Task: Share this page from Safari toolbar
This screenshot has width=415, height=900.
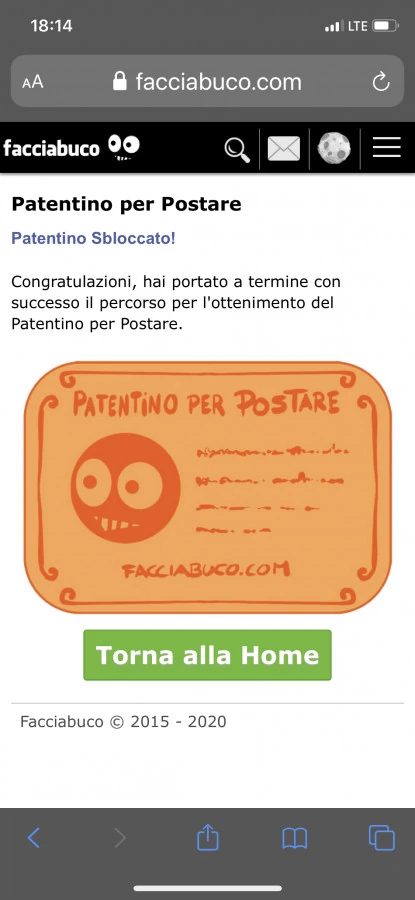Action: (208, 837)
